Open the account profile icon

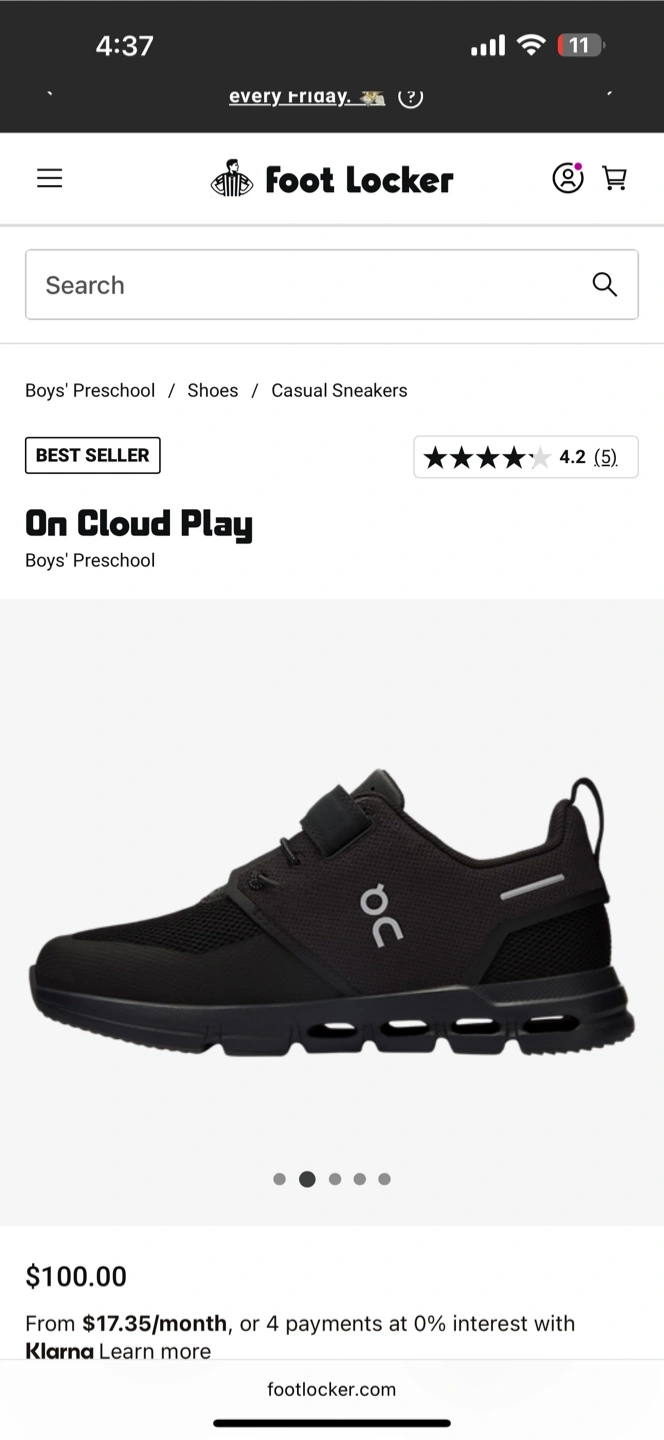click(568, 178)
